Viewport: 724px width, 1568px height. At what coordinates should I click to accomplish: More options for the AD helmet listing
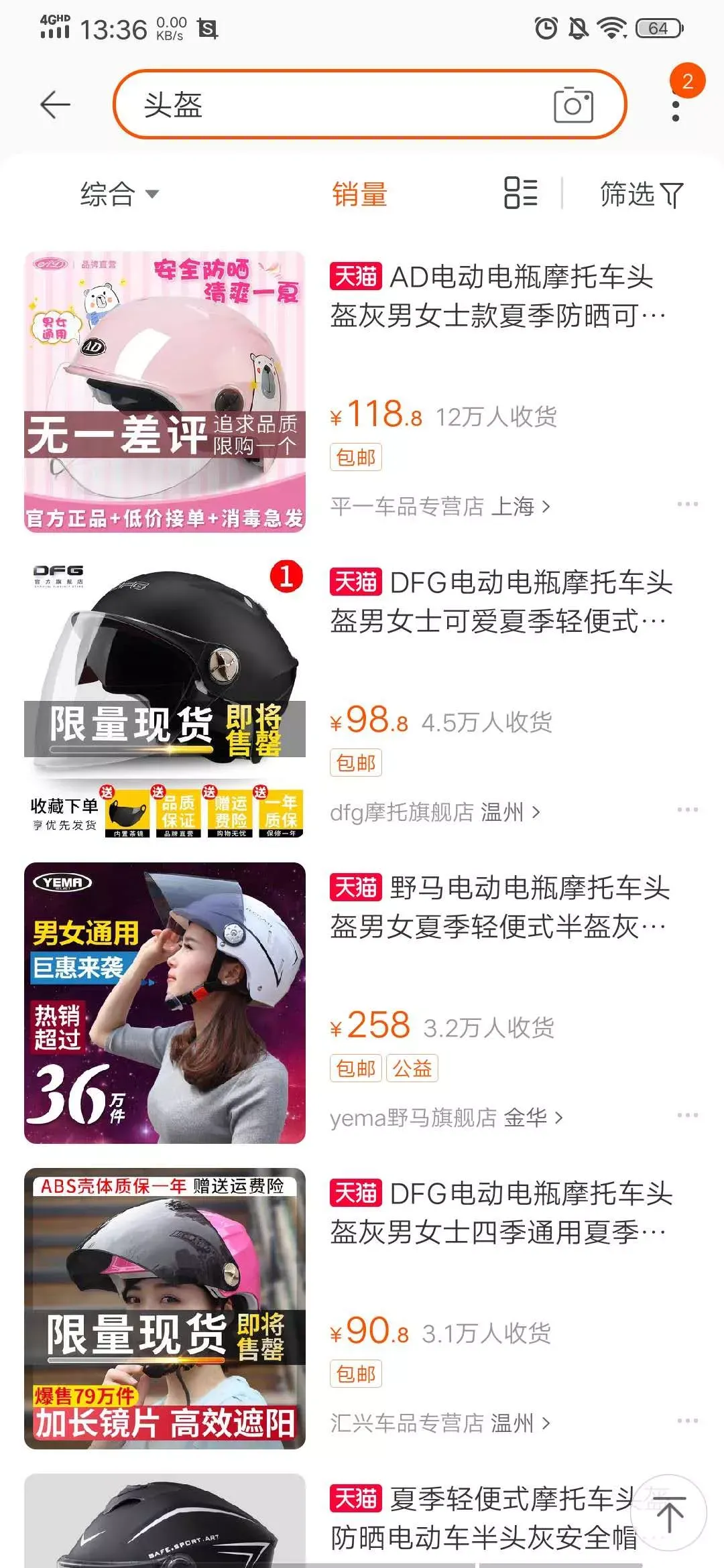coord(687,504)
